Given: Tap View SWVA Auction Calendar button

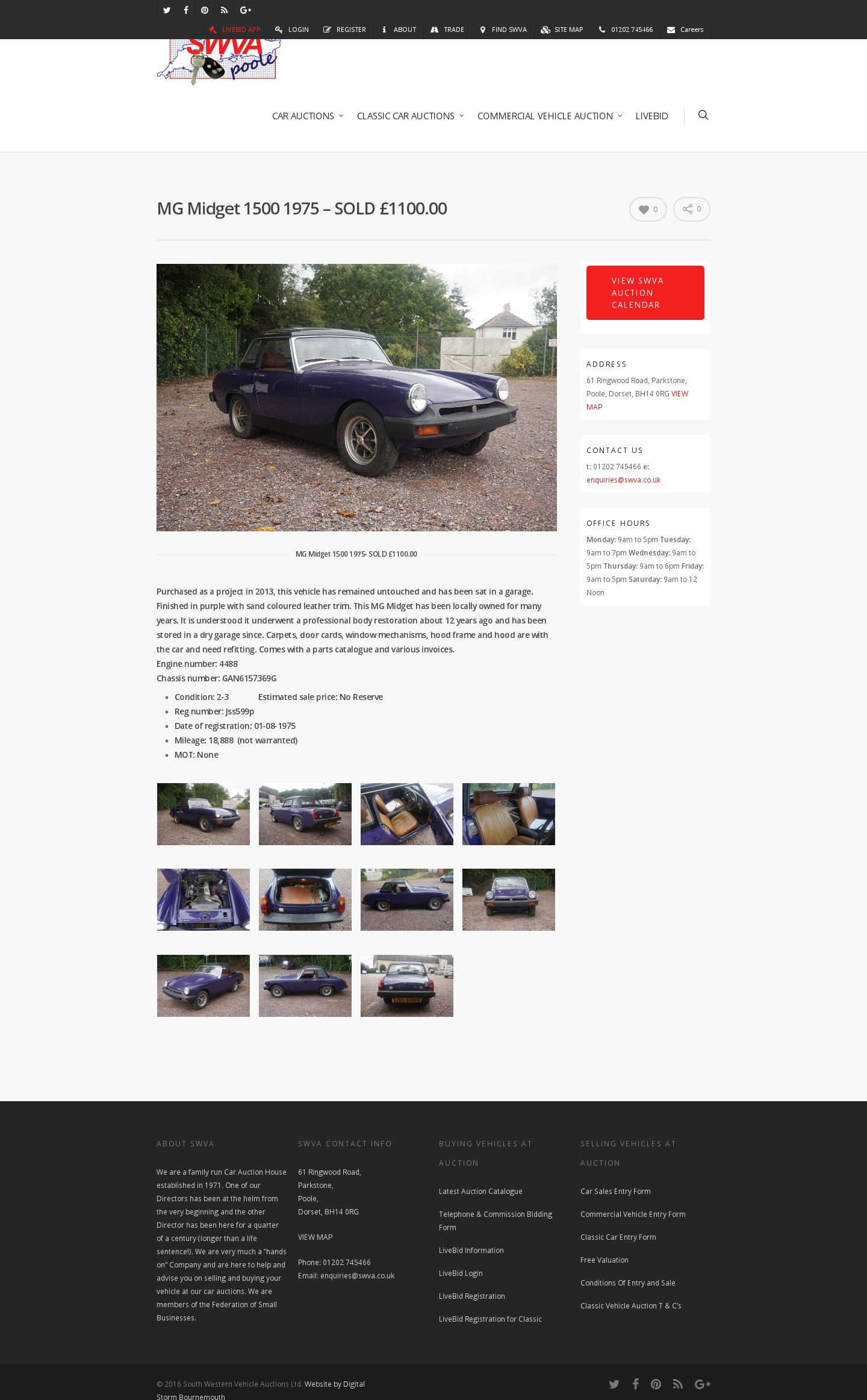Looking at the screenshot, I should pos(645,293).
